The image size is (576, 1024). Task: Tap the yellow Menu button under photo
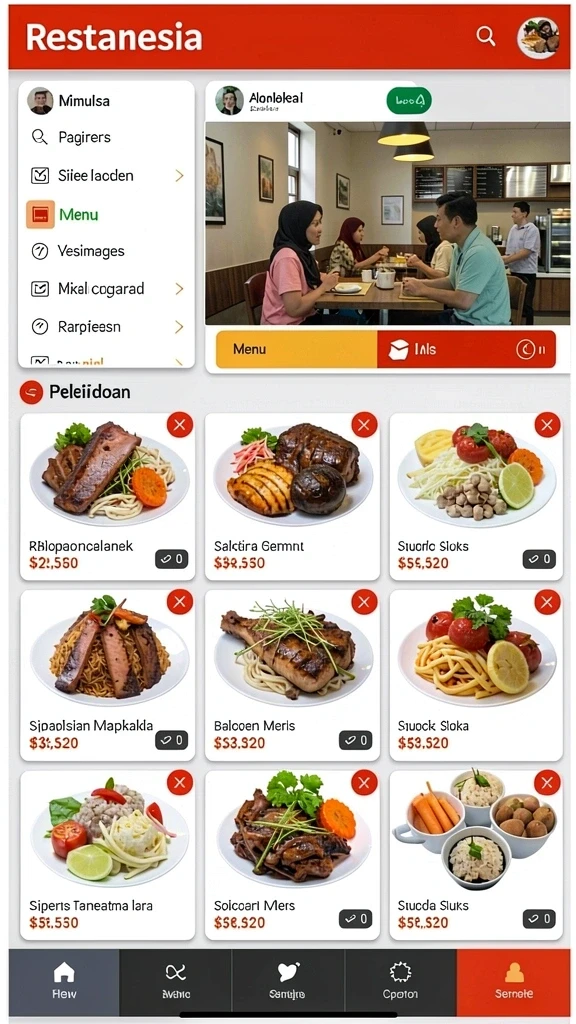point(296,349)
